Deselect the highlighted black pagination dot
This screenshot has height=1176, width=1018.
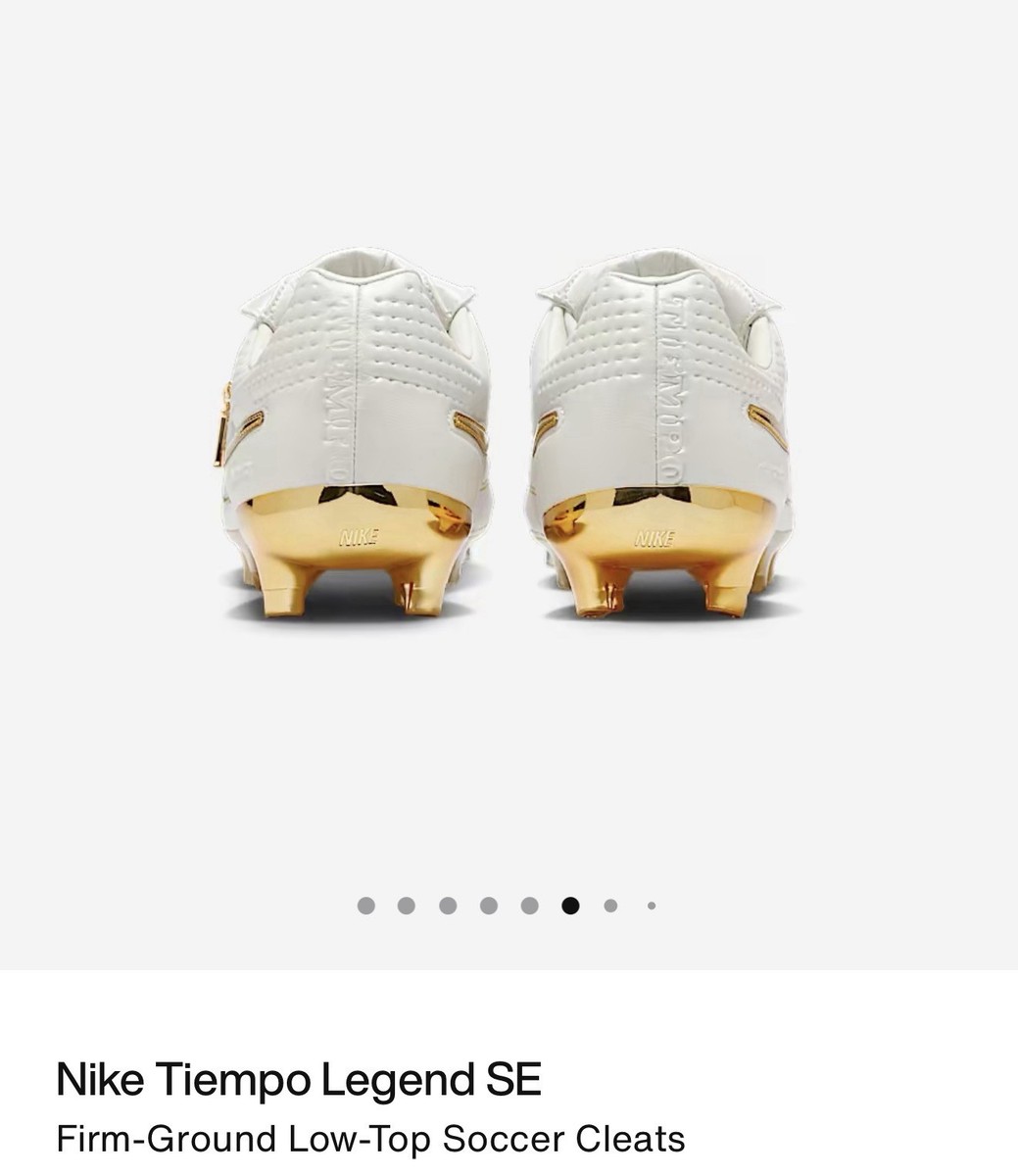[570, 906]
